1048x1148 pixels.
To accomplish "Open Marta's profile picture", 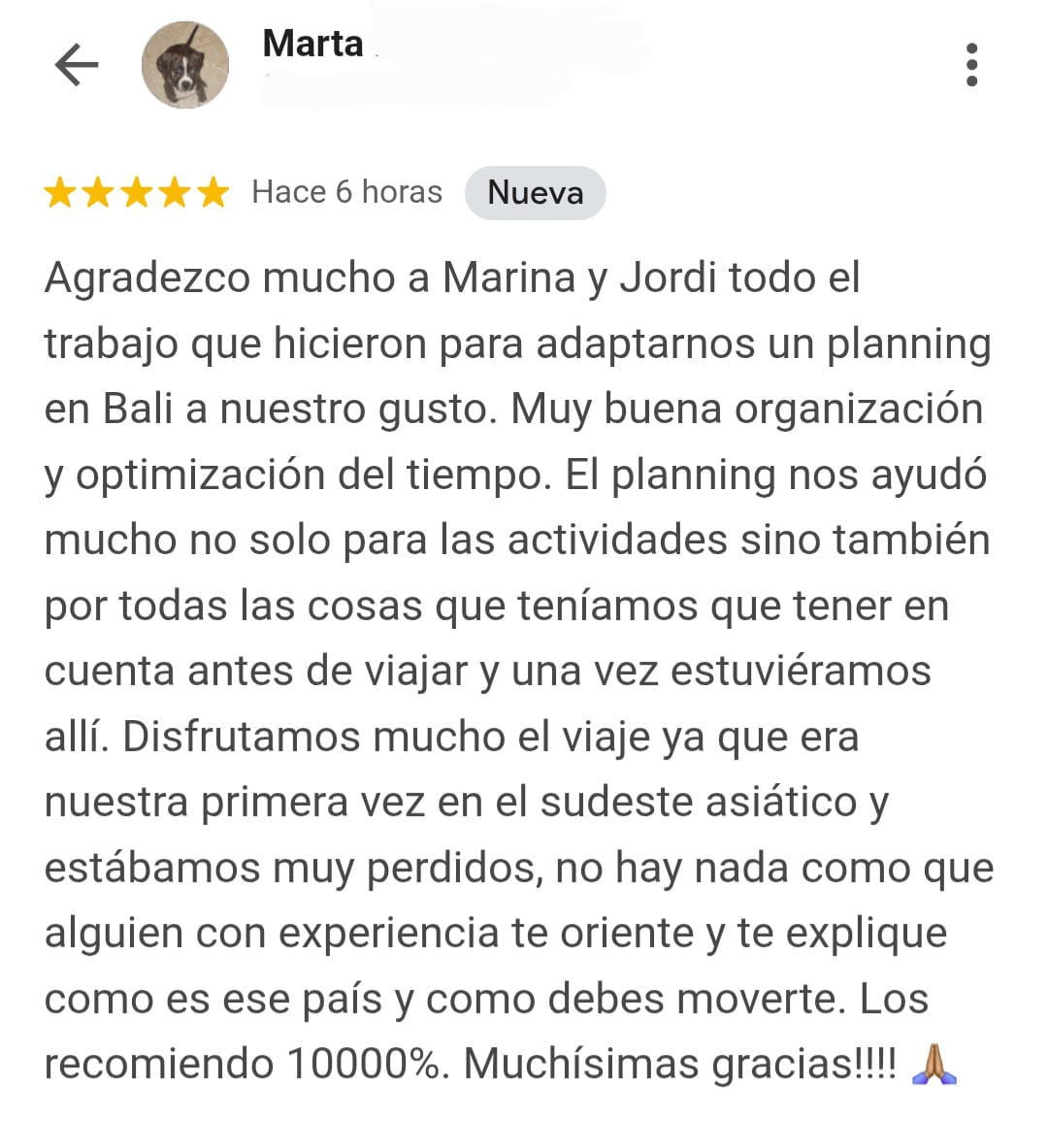I will click(x=185, y=65).
